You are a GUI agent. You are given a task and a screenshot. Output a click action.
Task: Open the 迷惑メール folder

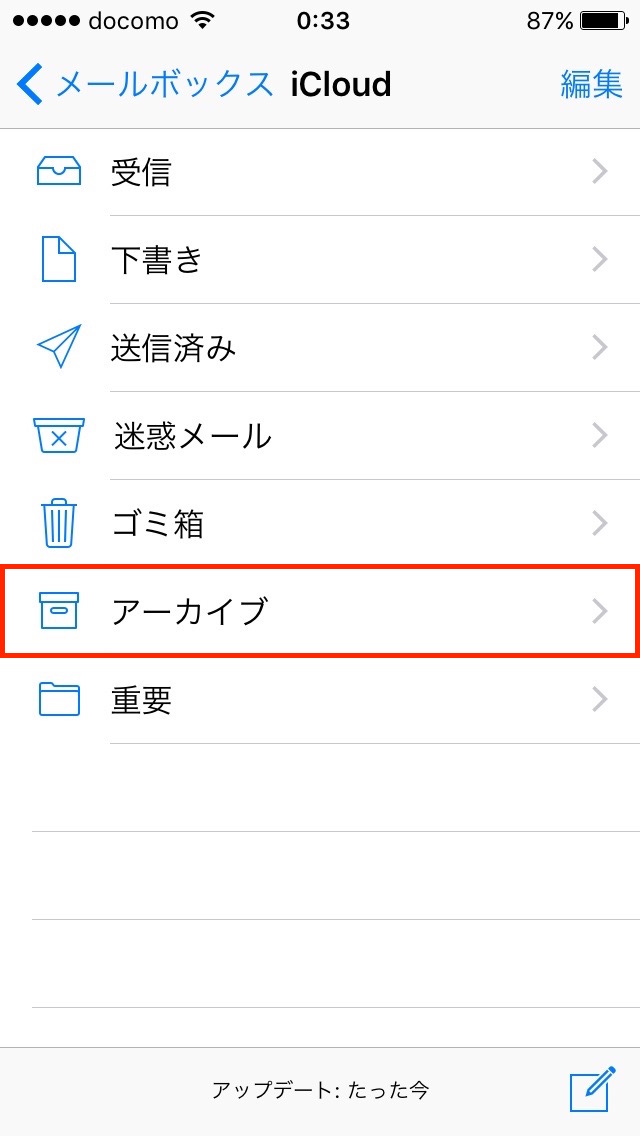[x=320, y=435]
